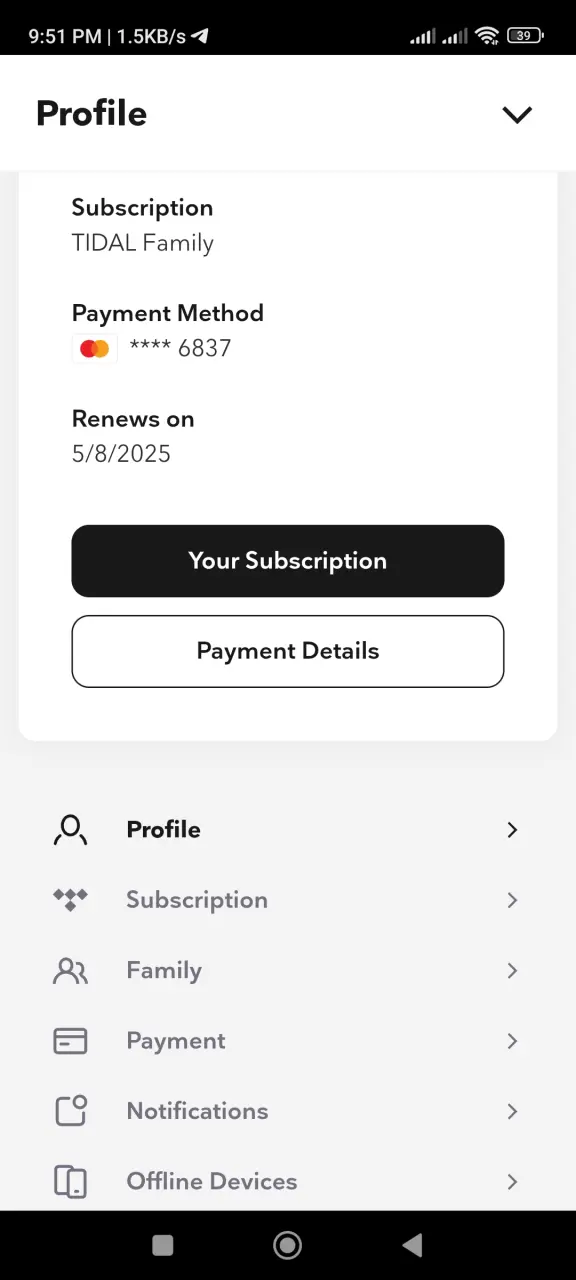Open Notifications settings
This screenshot has height=1280, width=576.
[x=288, y=1111]
